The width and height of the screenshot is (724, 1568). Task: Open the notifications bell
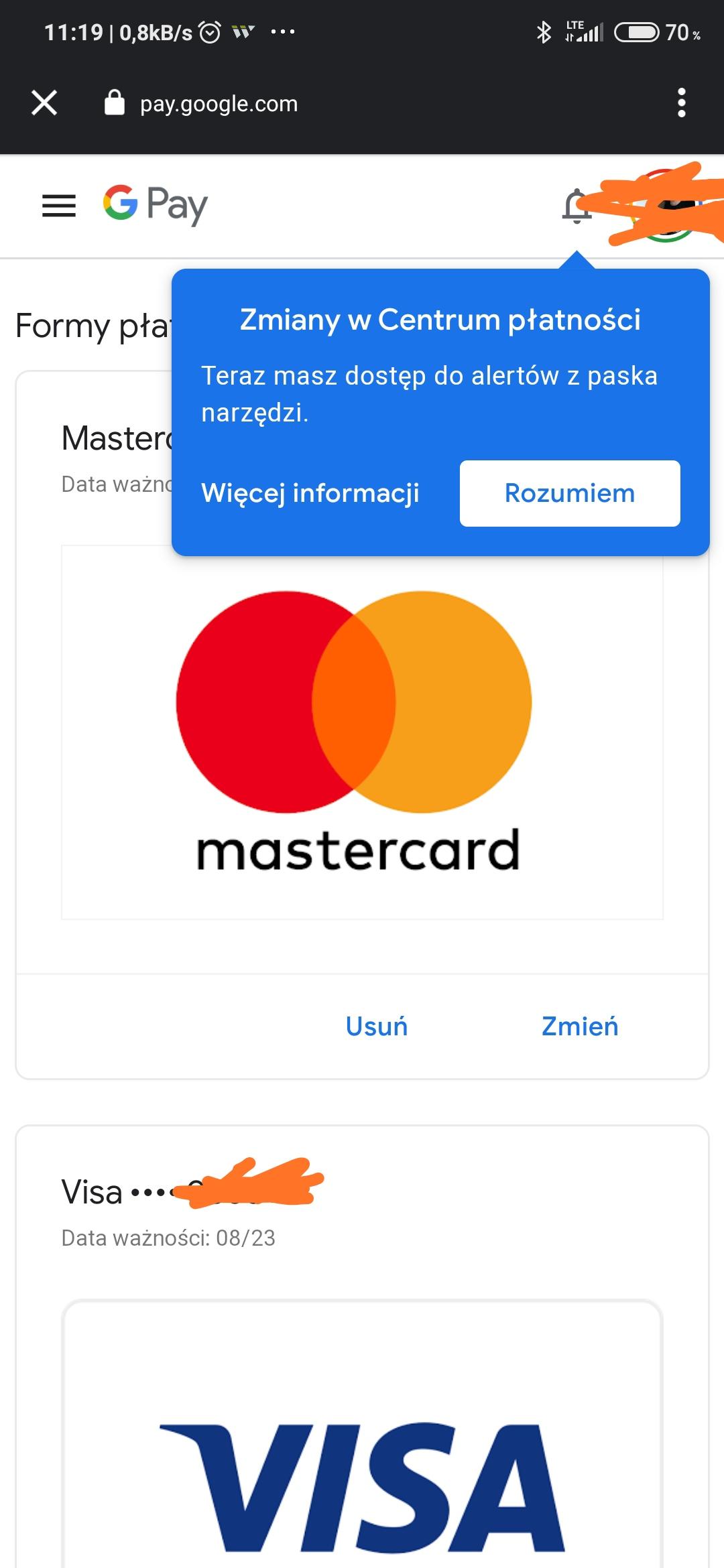pyautogui.click(x=575, y=206)
